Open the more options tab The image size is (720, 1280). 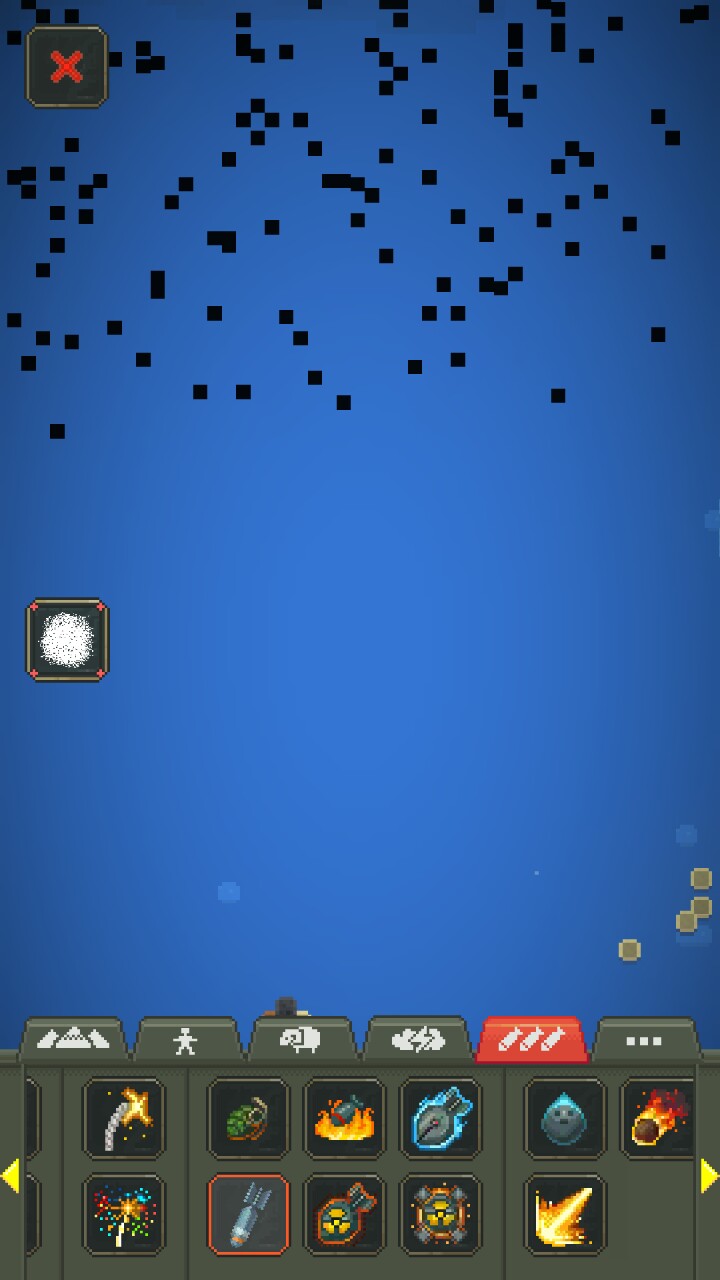tap(643, 1041)
